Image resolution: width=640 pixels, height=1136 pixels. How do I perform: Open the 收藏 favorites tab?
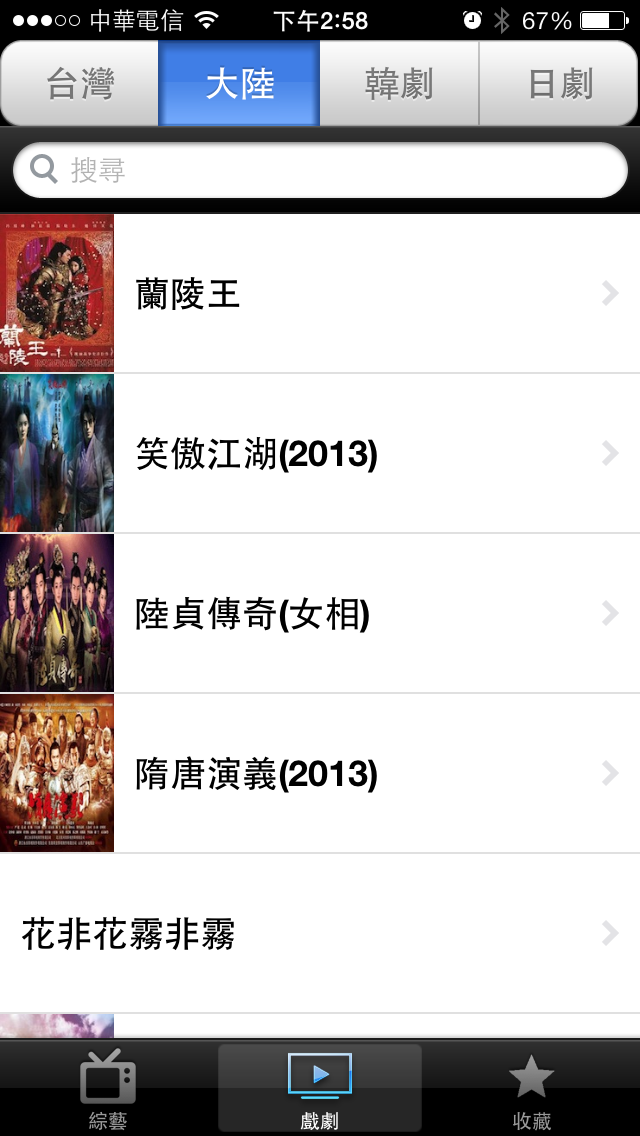(x=532, y=1088)
